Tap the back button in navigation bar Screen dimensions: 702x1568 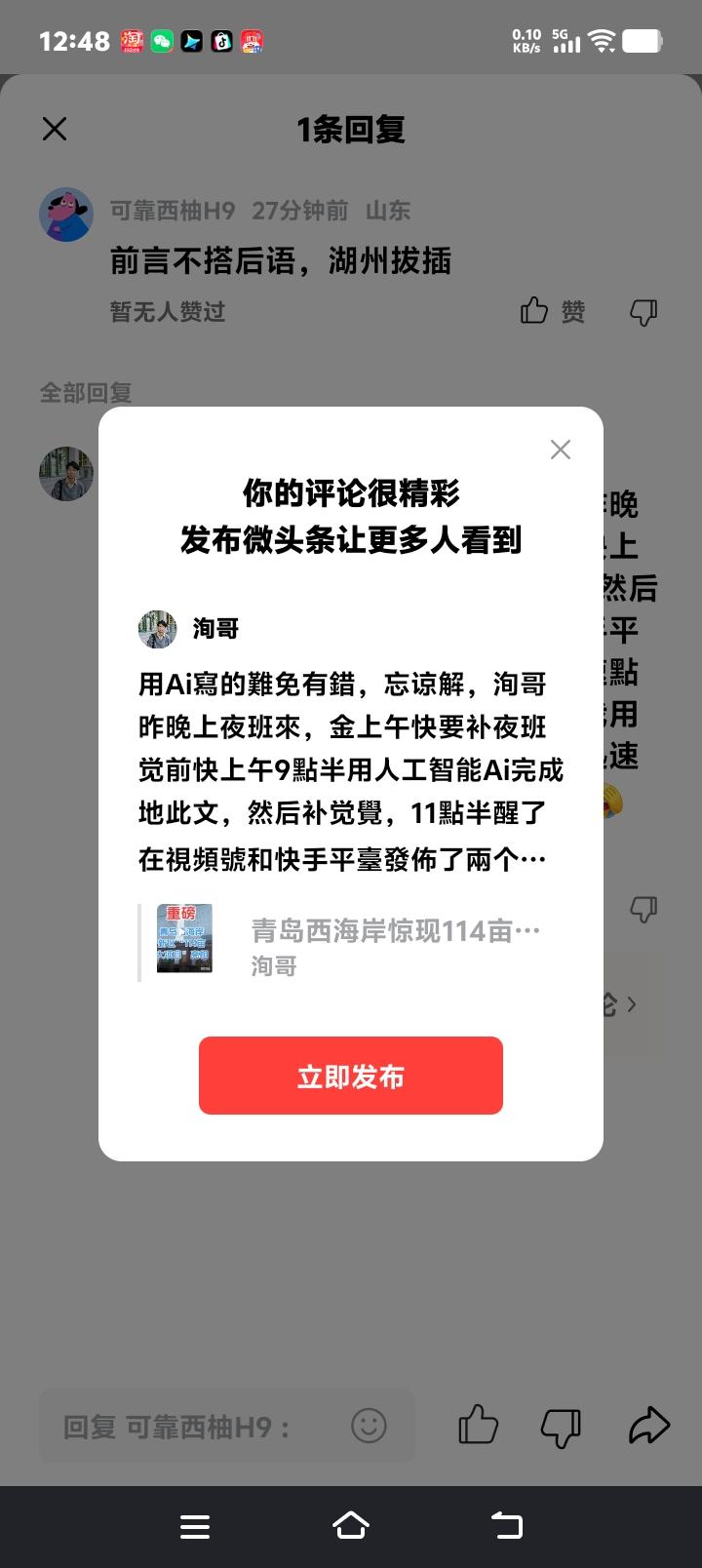[506, 1526]
